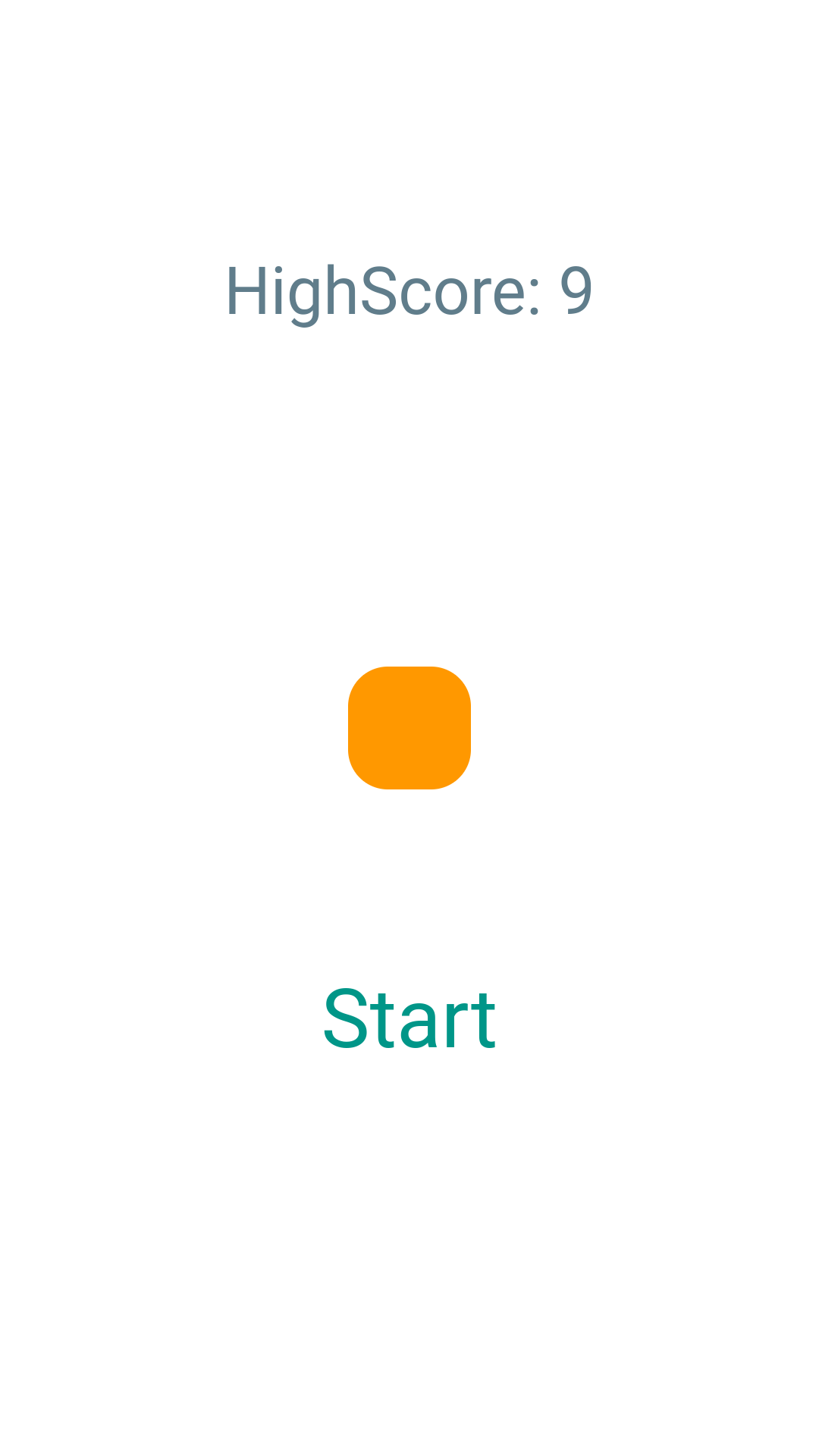Tap the orange rounded square
819x1456 pixels.
point(409,728)
